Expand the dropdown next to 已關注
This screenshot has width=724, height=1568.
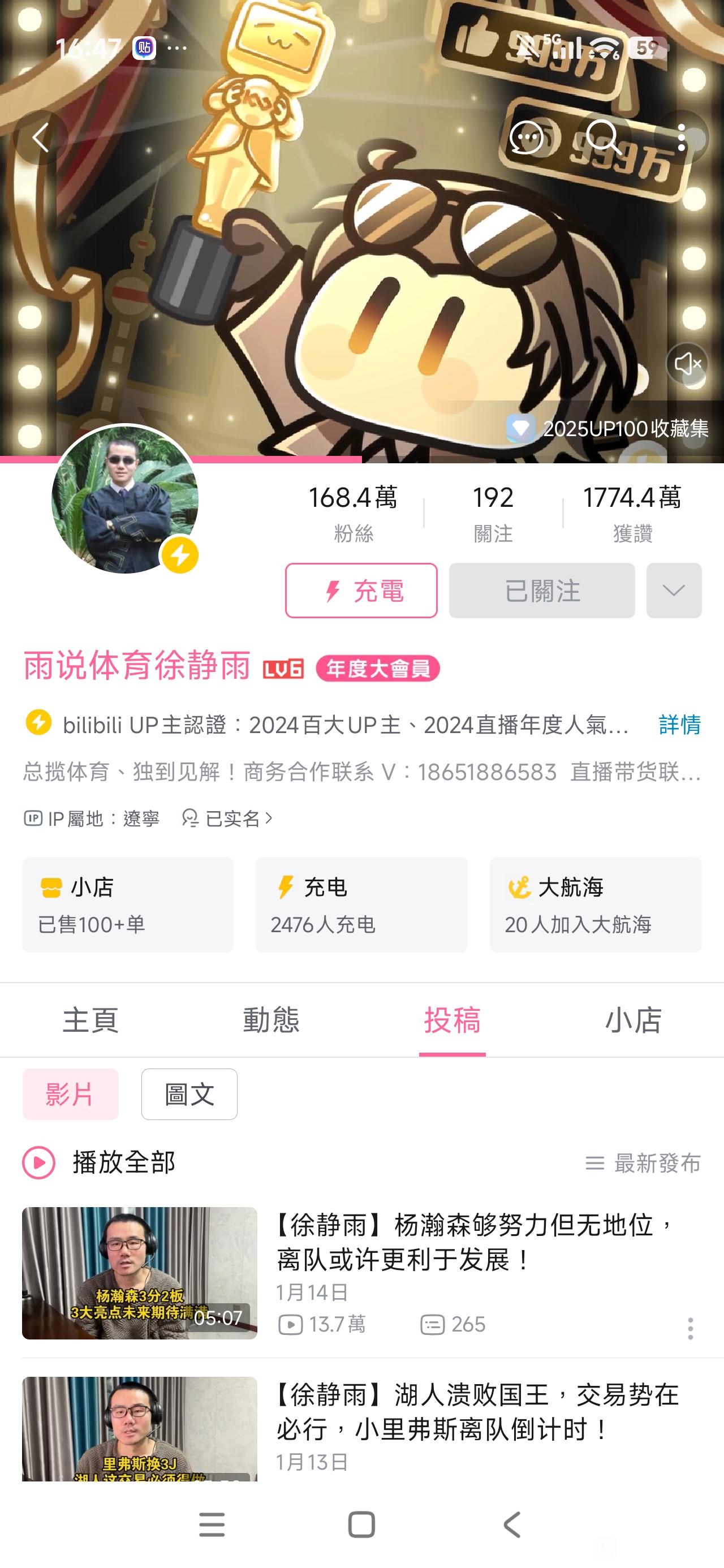click(674, 591)
